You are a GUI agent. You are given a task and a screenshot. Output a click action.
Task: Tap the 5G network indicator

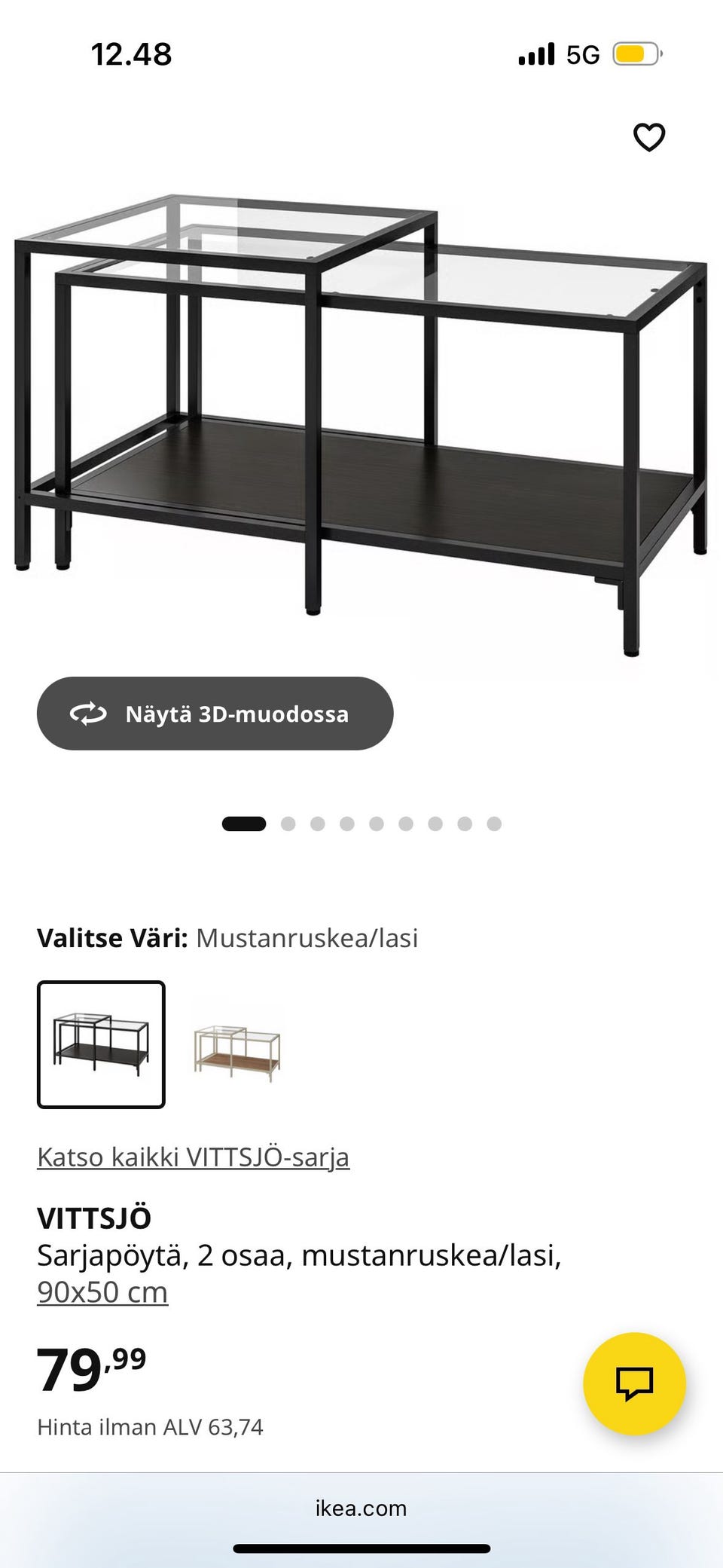582,54
